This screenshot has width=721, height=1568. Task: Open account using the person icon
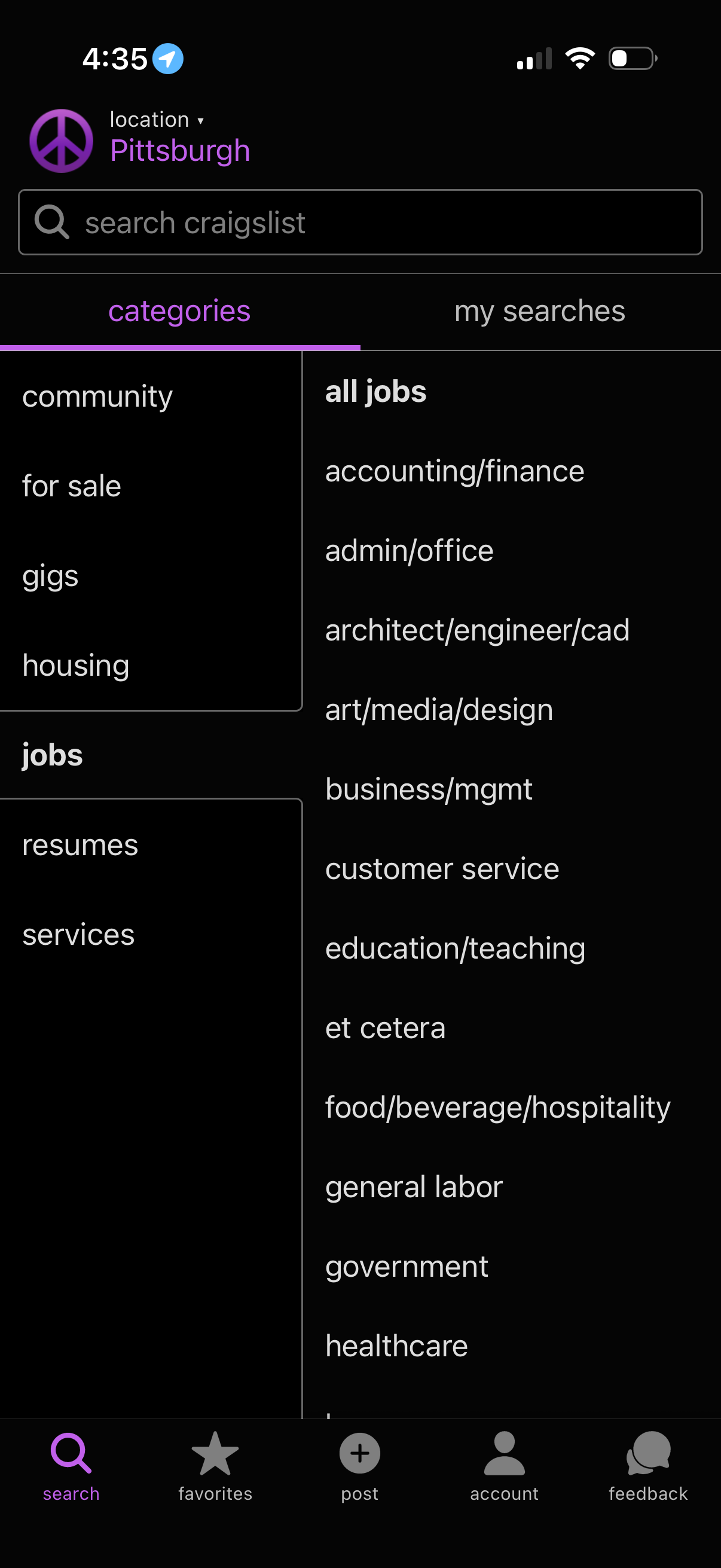pyautogui.click(x=504, y=1456)
